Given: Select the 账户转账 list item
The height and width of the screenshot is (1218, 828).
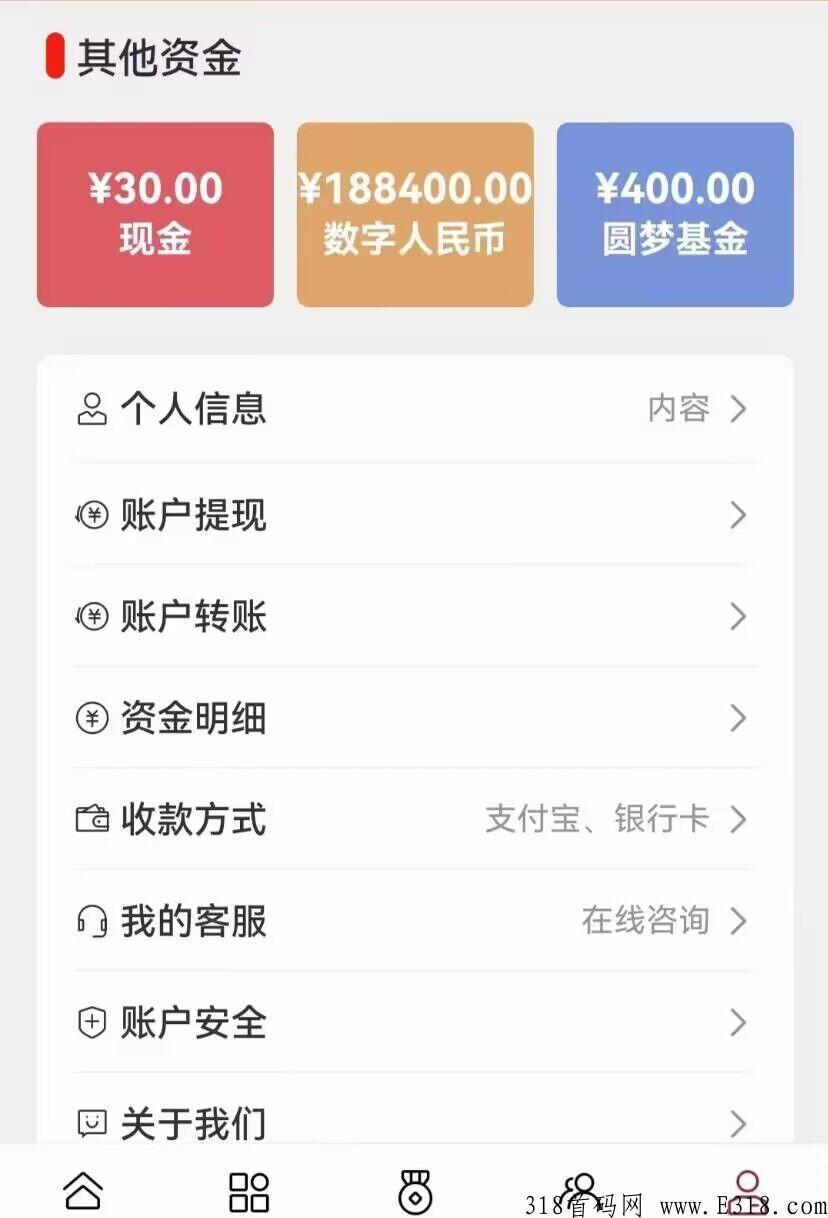Looking at the screenshot, I should (x=194, y=617).
